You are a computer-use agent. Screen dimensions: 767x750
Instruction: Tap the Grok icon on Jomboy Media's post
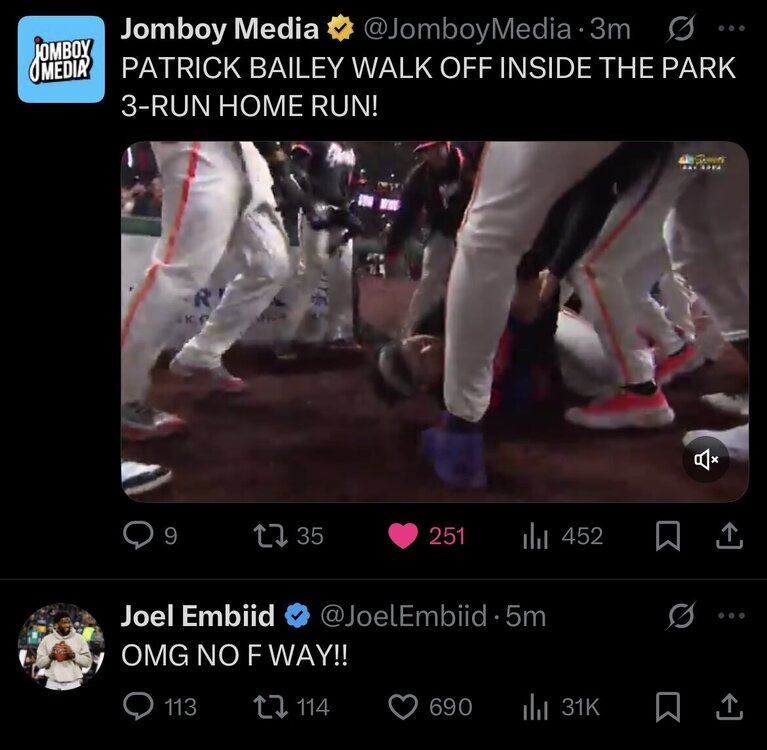[680, 30]
